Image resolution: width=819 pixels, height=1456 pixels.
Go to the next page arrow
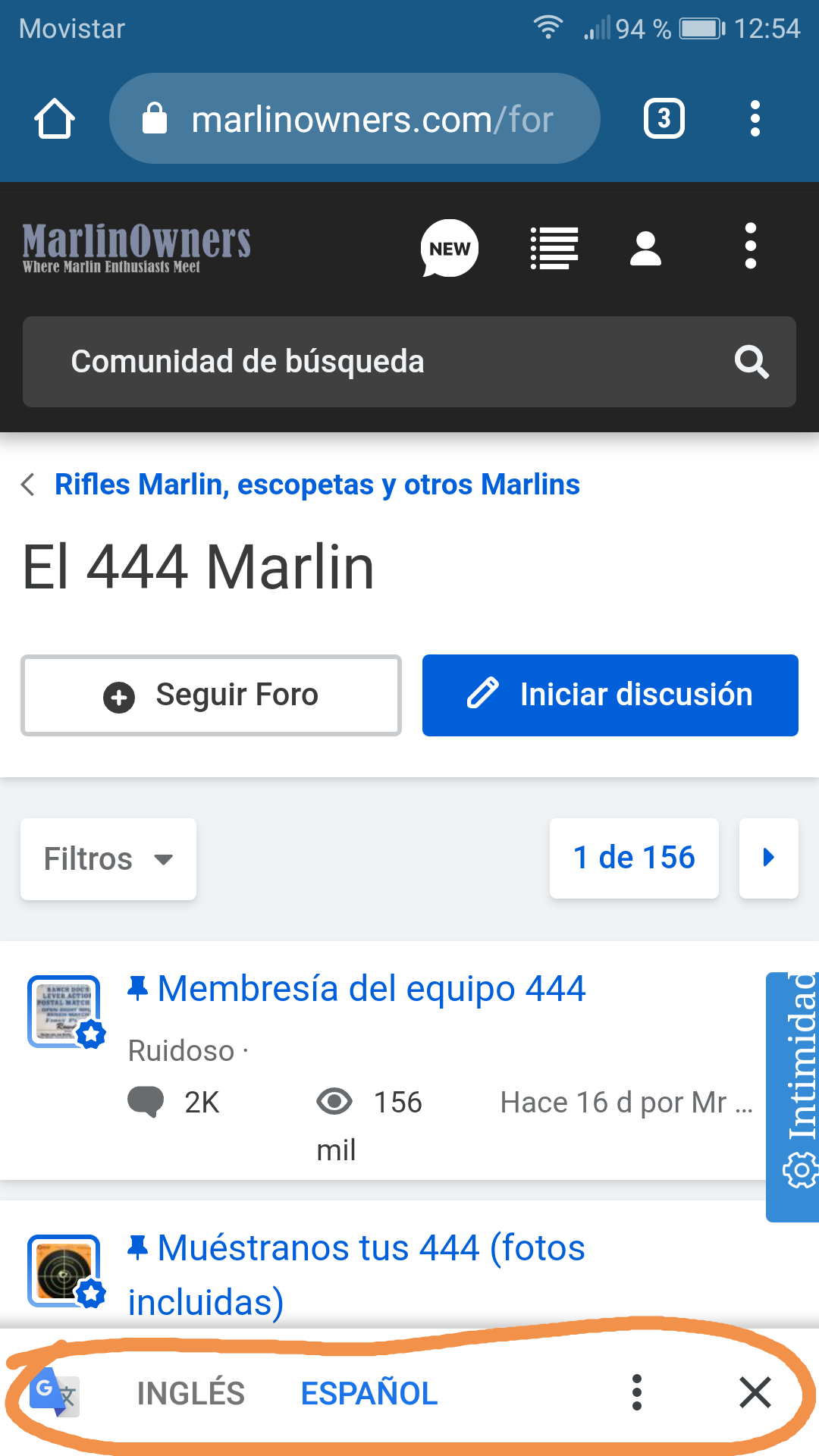coord(768,858)
